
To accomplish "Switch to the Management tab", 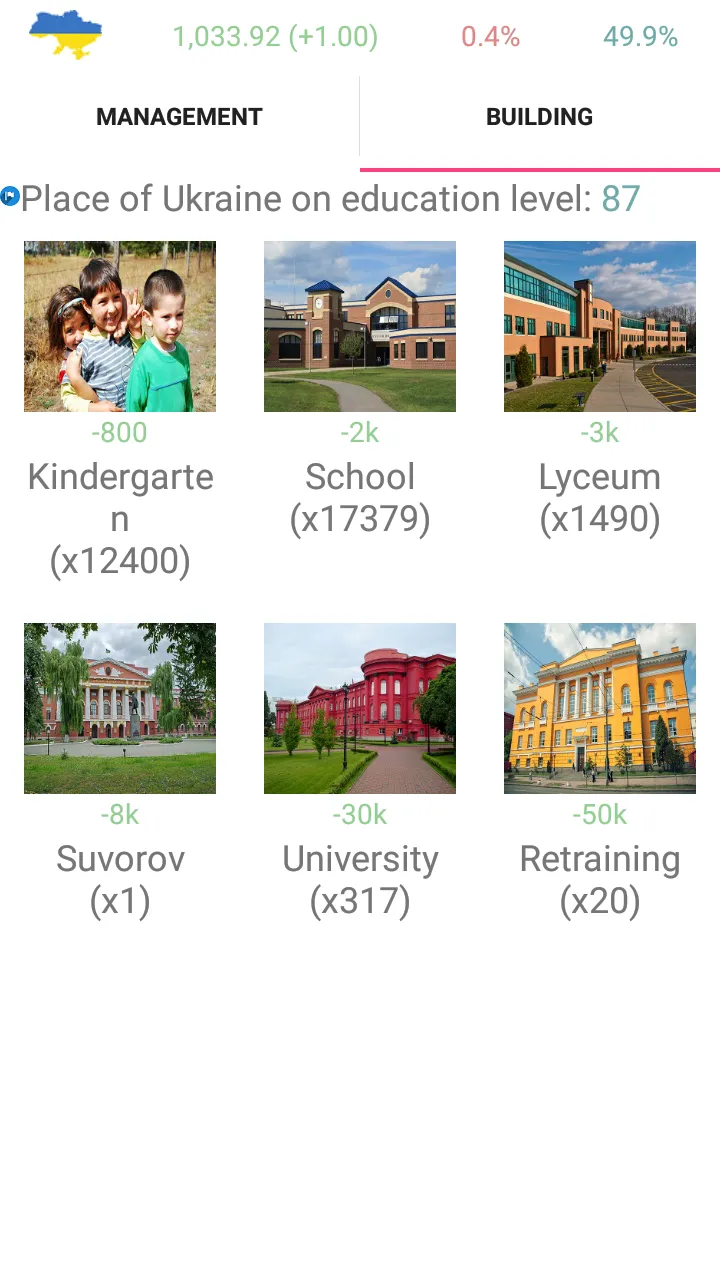I will (x=179, y=117).
